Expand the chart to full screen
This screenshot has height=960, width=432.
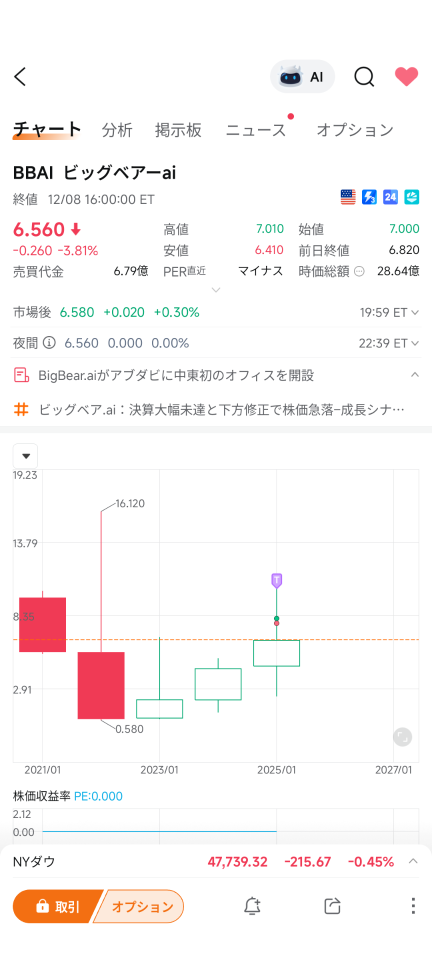[402, 737]
